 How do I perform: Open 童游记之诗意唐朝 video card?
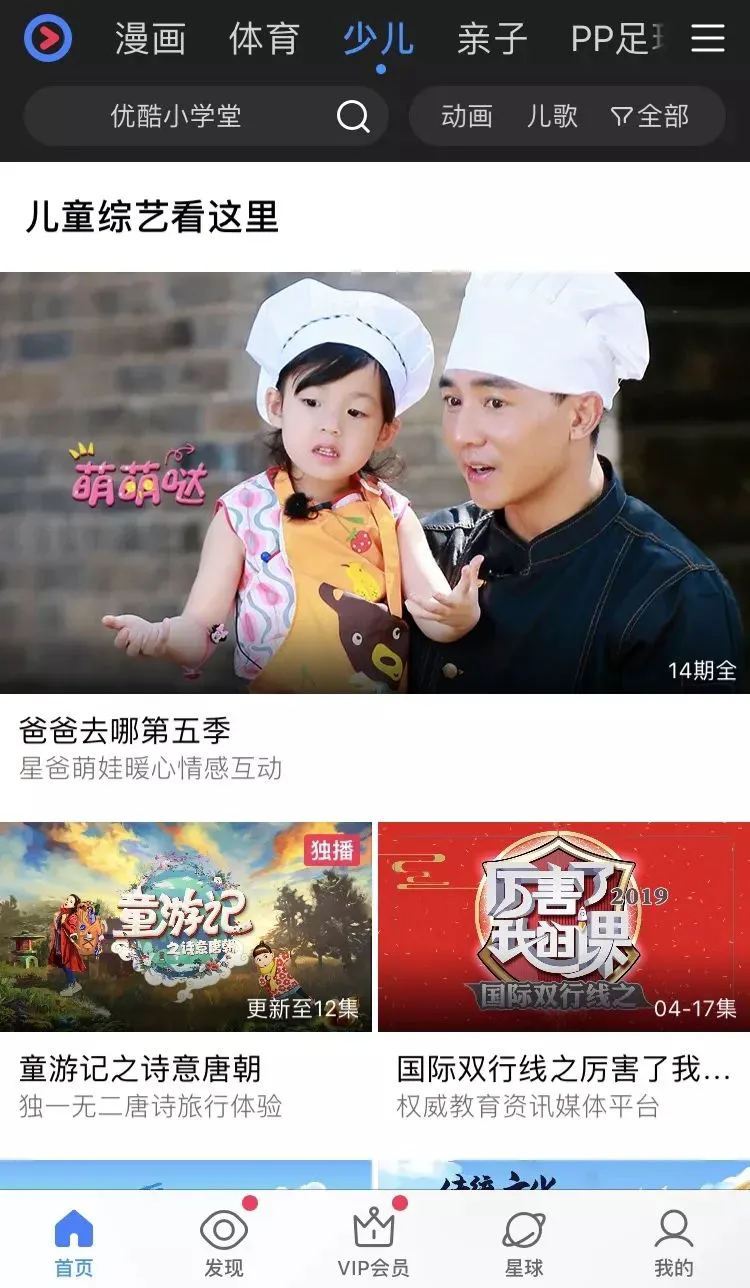(x=186, y=927)
